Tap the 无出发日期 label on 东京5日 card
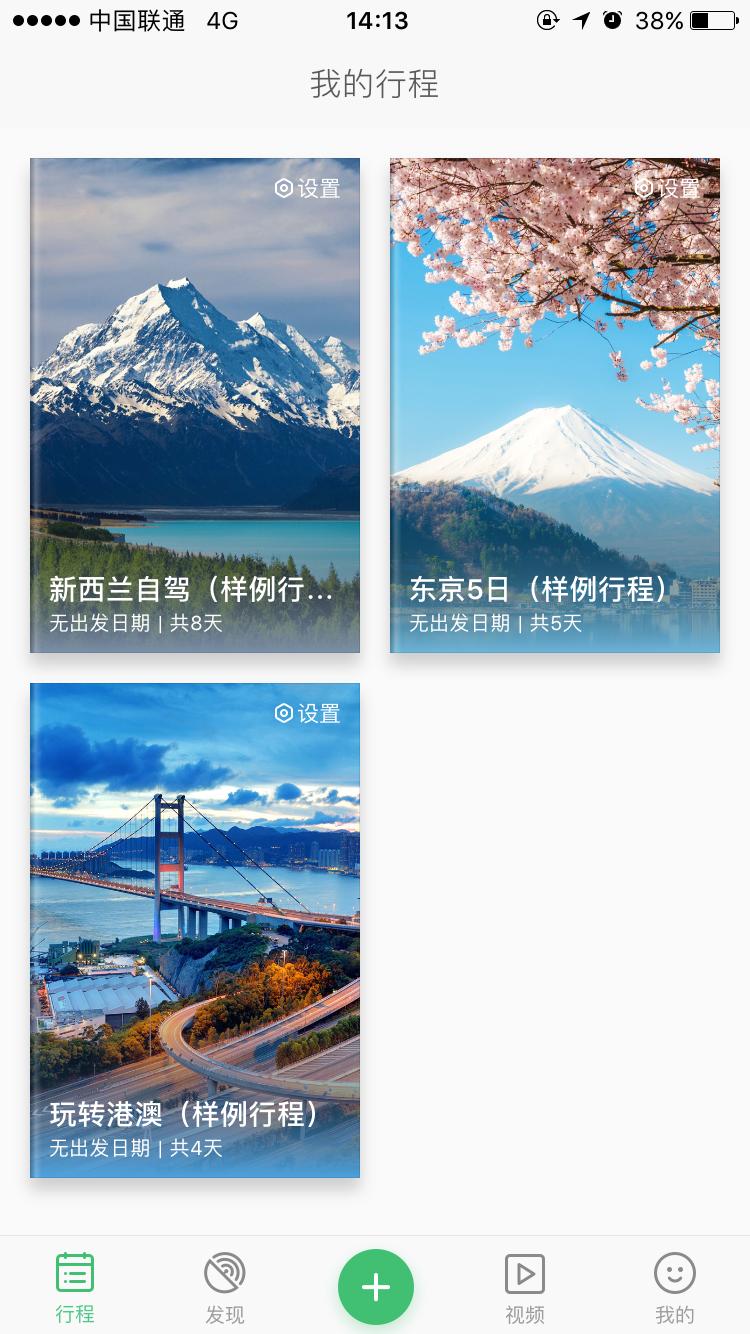This screenshot has width=750, height=1334. 462,621
